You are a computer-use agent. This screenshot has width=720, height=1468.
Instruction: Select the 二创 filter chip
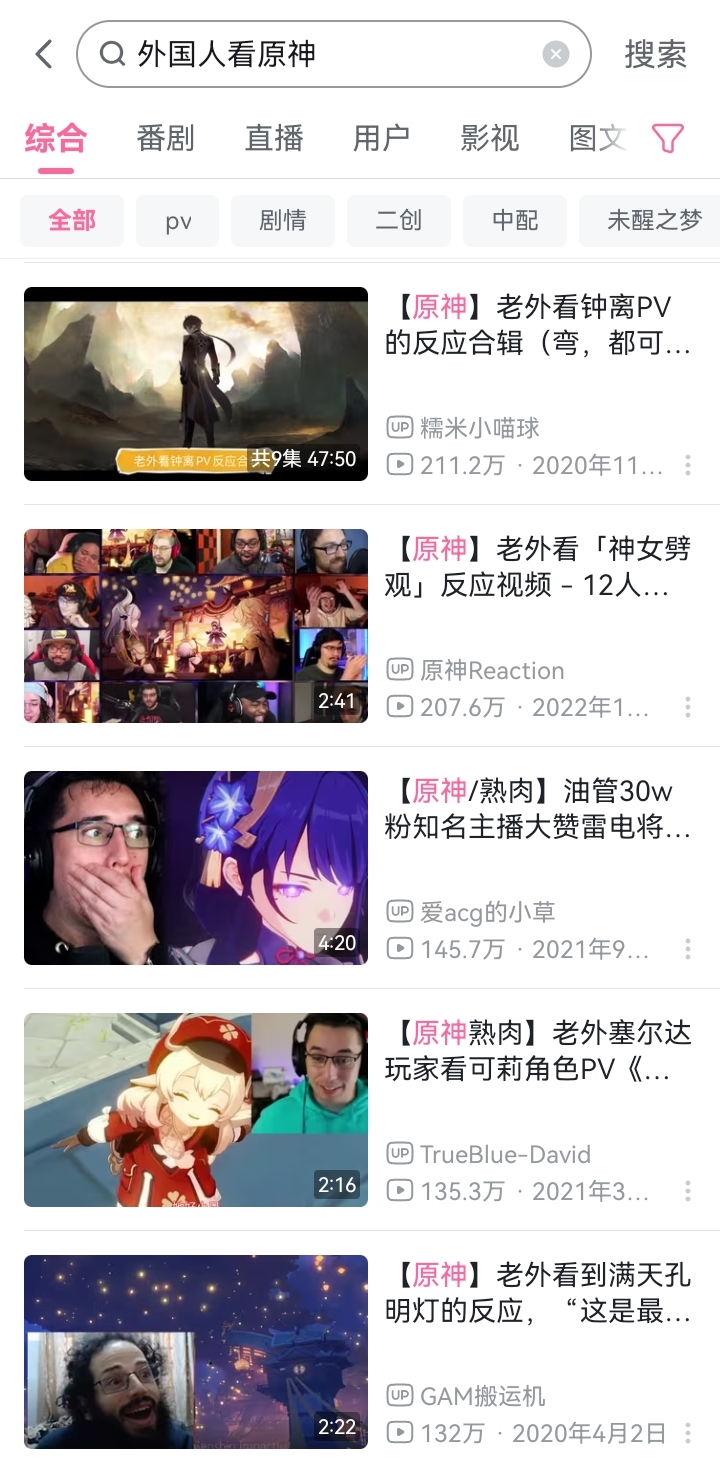click(399, 221)
